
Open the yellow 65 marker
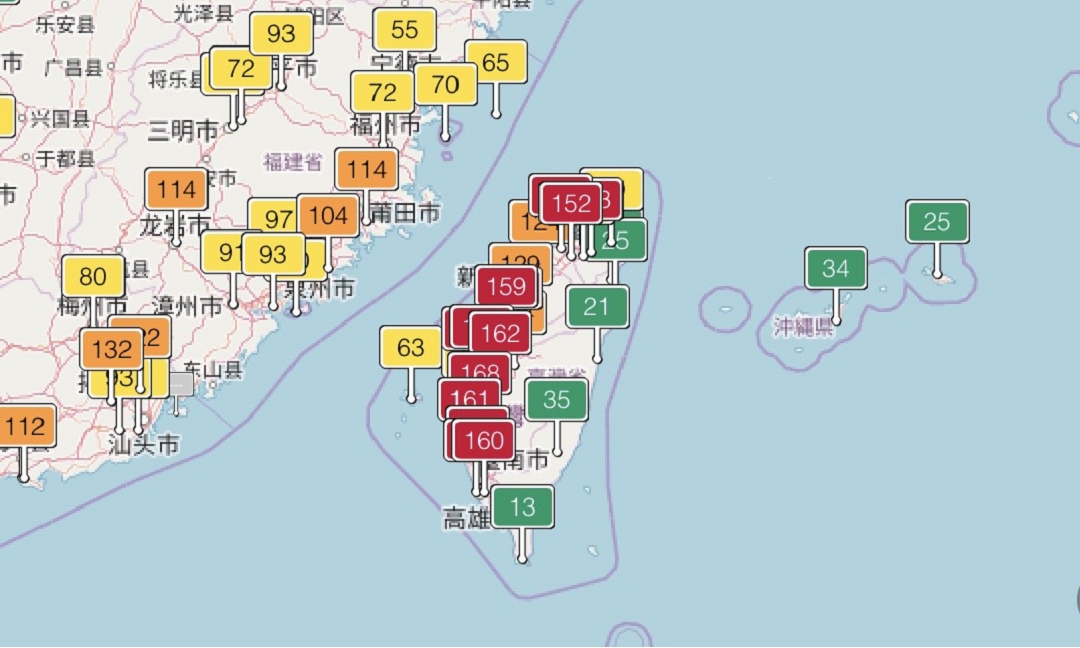(x=496, y=62)
